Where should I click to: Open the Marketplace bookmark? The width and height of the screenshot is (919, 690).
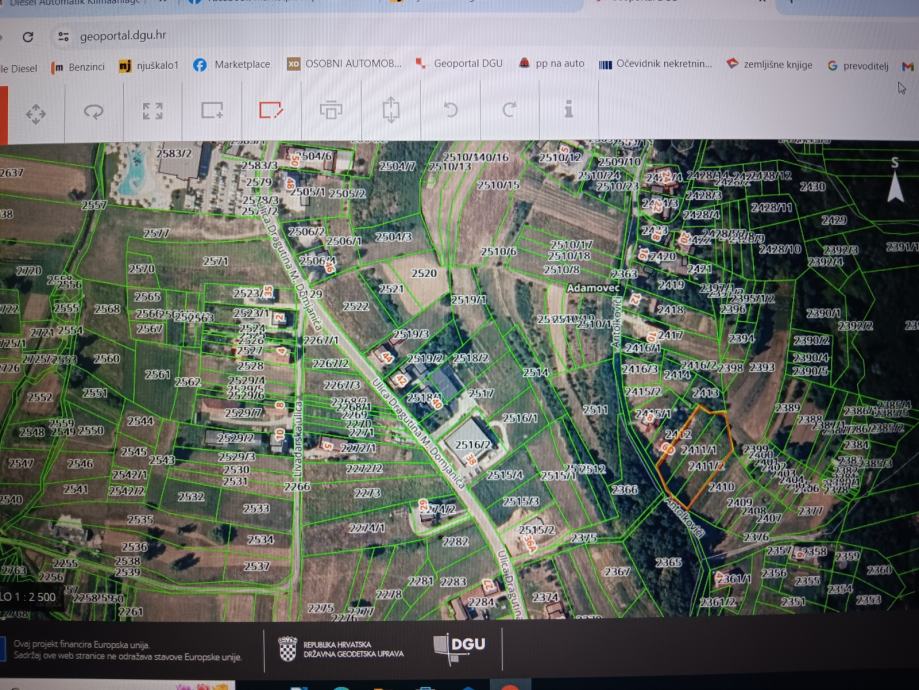(x=231, y=65)
